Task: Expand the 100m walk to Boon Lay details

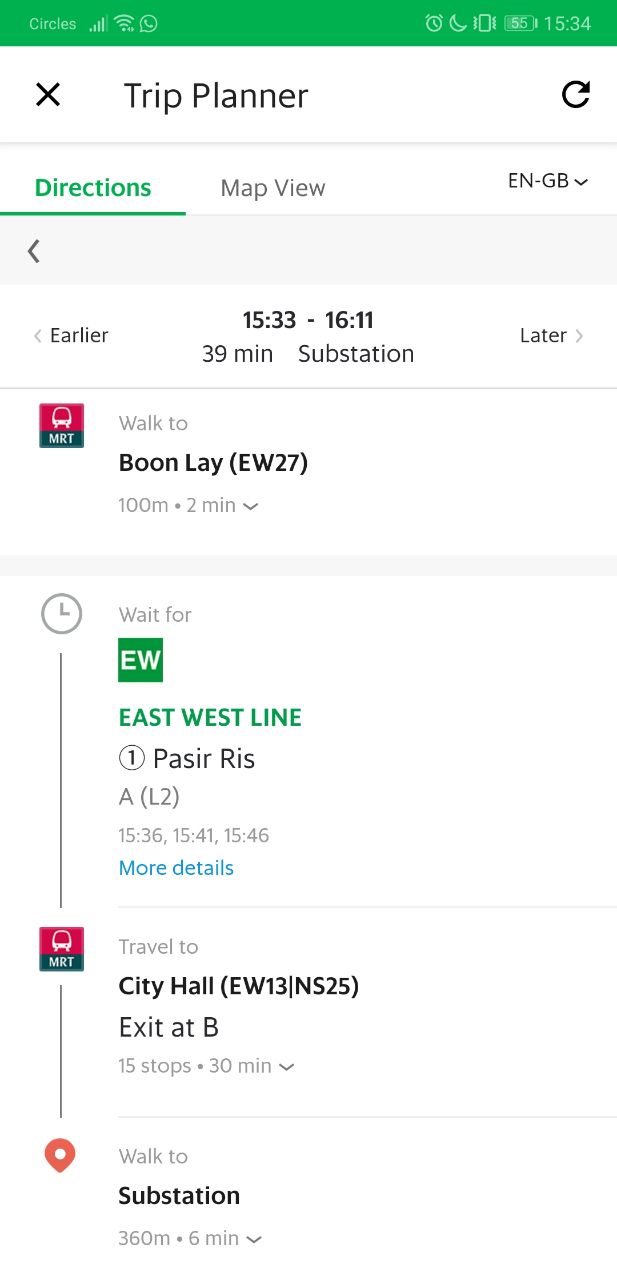Action: pyautogui.click(x=189, y=505)
